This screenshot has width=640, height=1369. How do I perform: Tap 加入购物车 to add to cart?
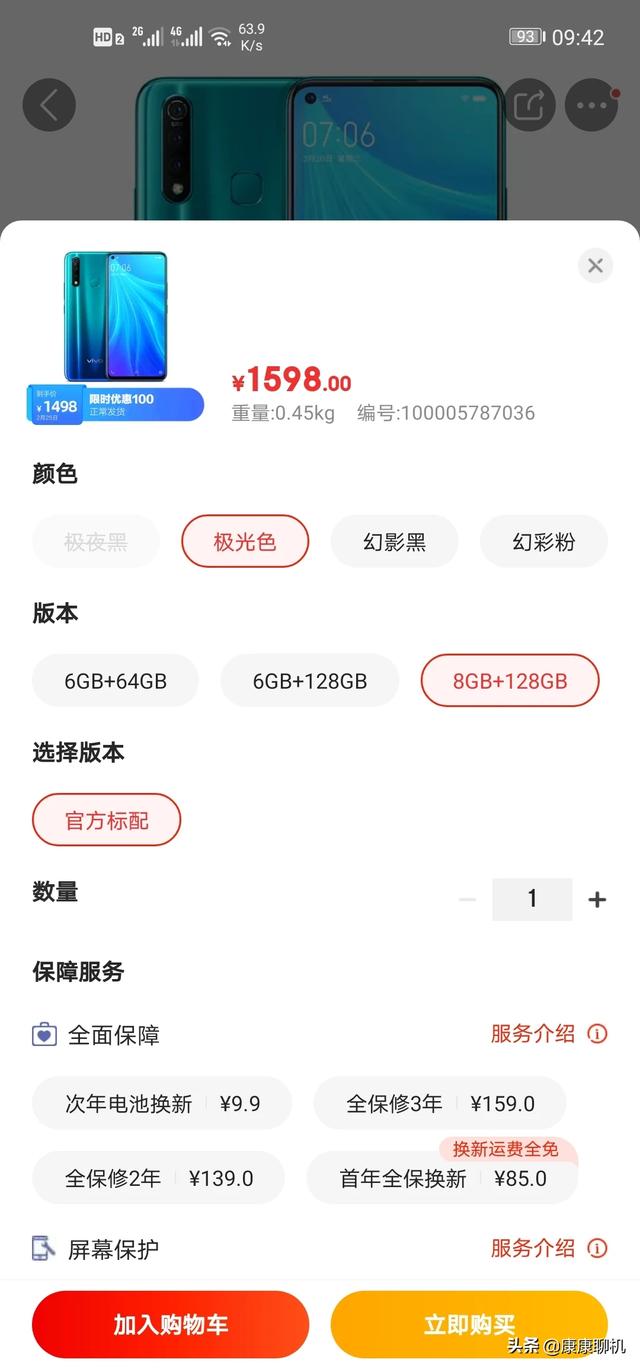coord(170,1325)
